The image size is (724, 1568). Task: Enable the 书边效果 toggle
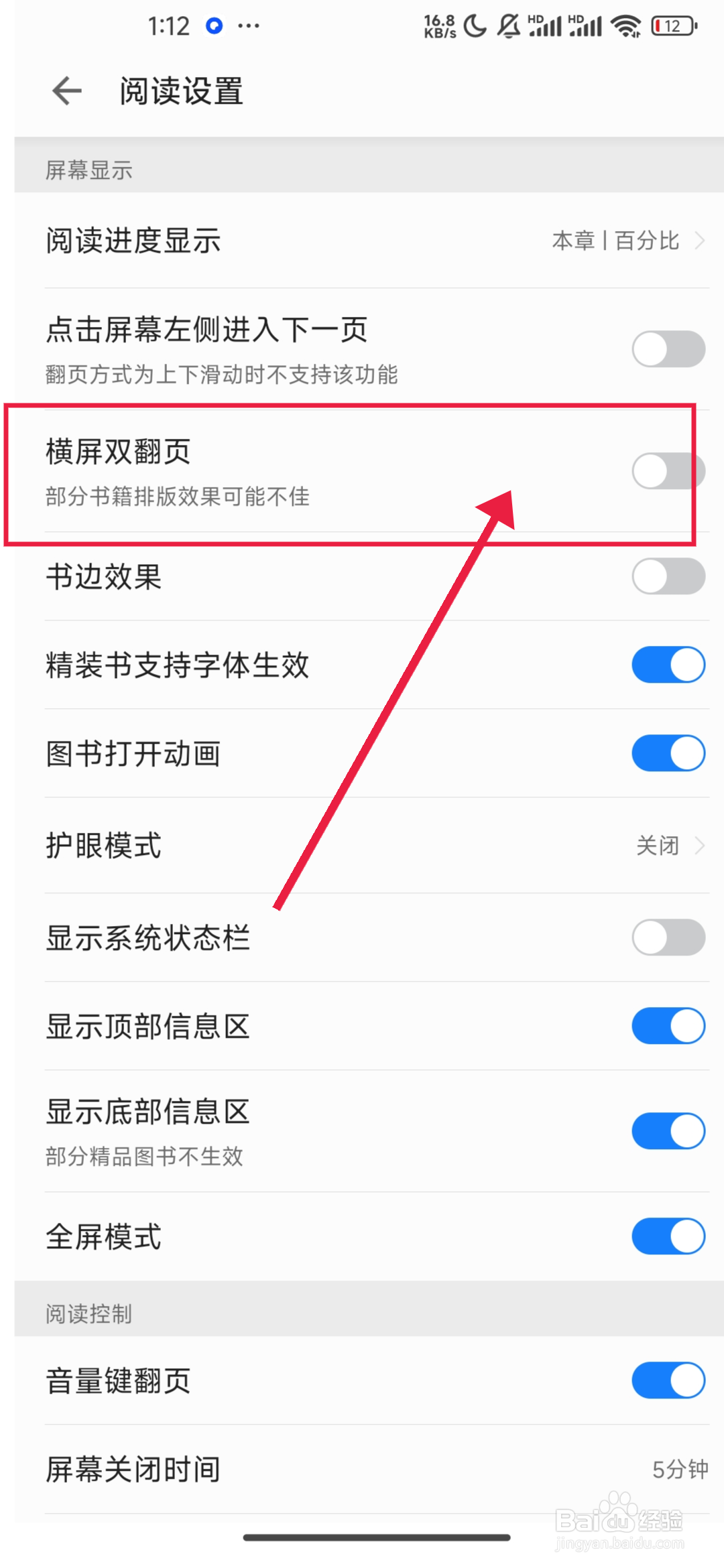click(x=667, y=577)
